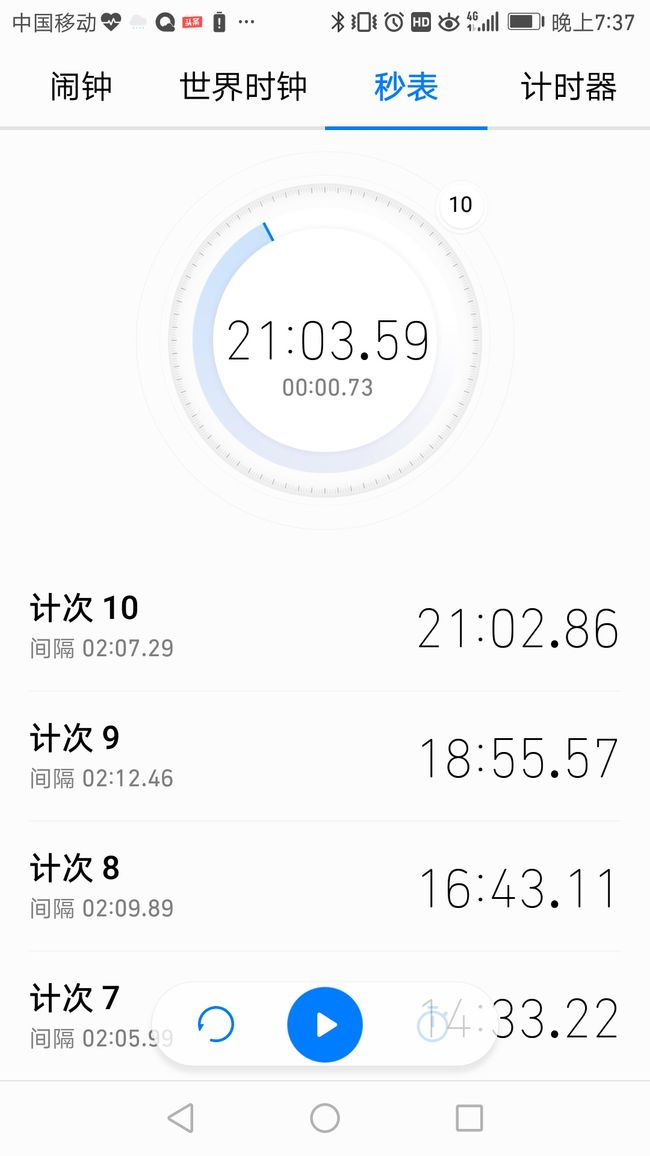
Task: Switch to the 闹钟 tab
Action: pos(81,87)
